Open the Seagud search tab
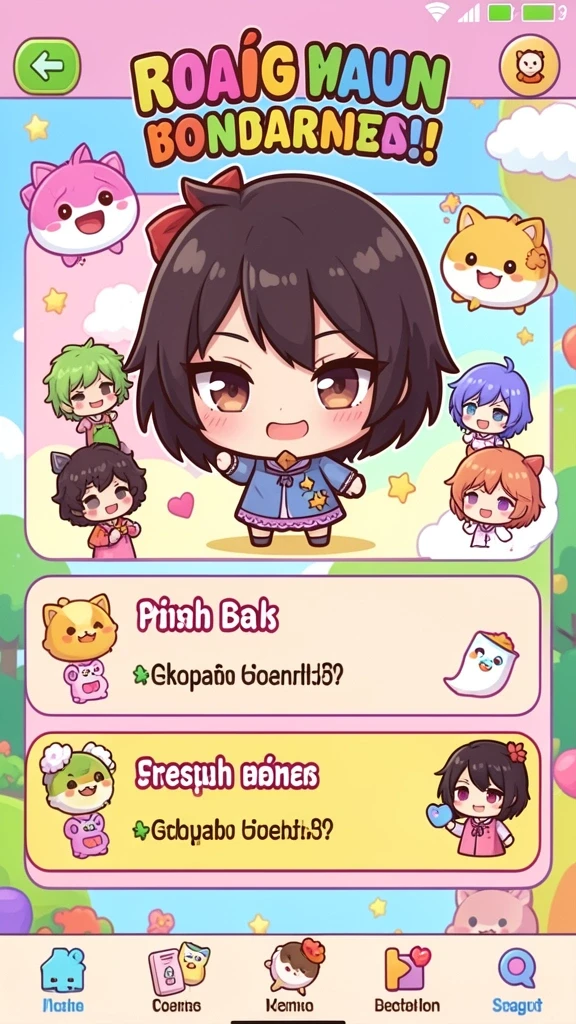Screen dimensions: 576x1024 [x=517, y=979]
